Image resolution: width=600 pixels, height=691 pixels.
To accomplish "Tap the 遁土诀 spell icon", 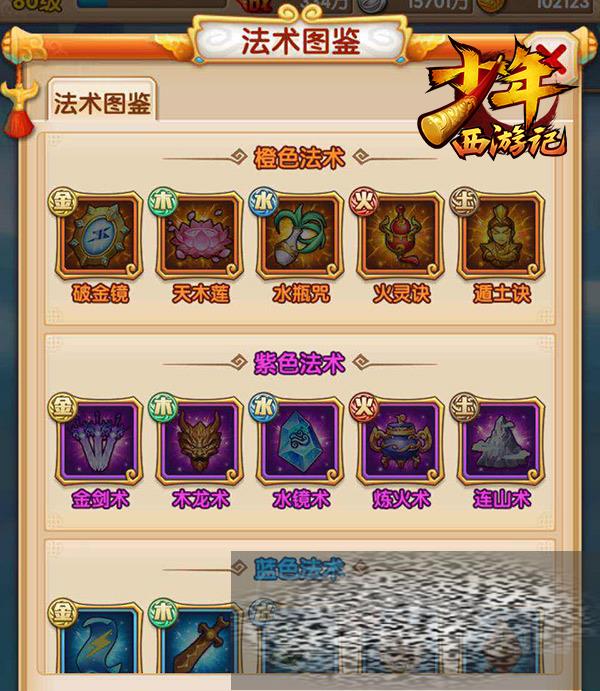I will click(499, 236).
